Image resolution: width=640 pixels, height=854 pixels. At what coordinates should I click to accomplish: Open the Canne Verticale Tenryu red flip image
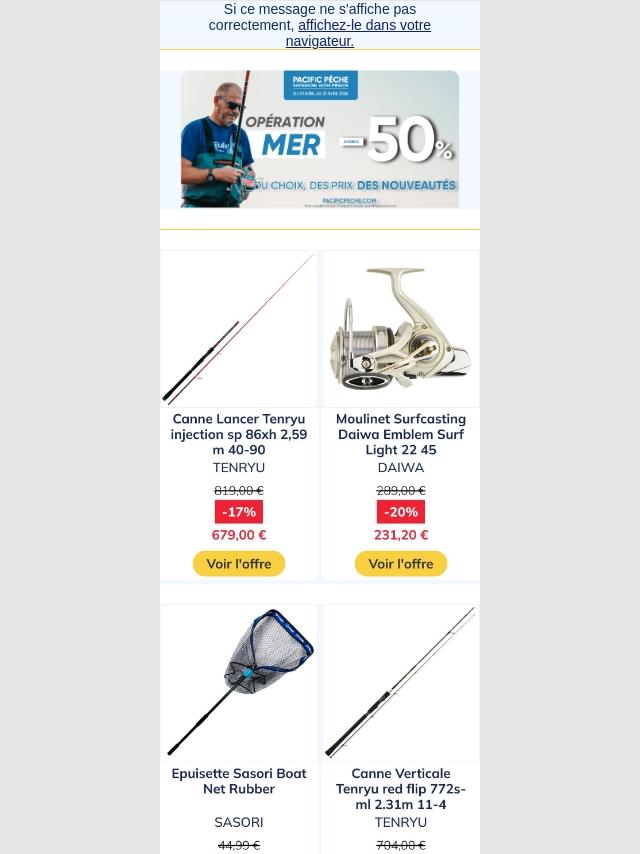pos(400,683)
